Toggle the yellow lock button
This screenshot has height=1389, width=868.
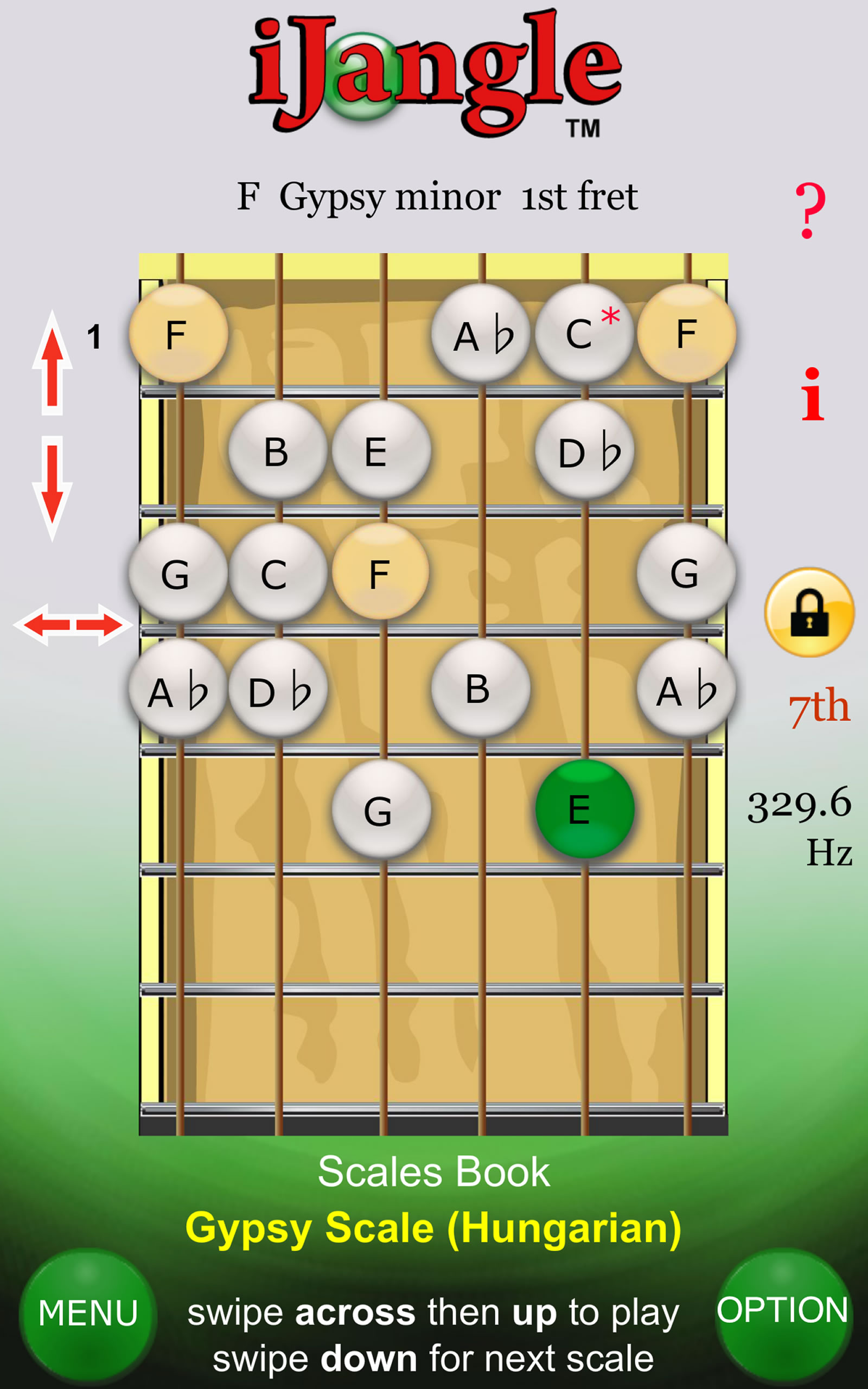tap(809, 612)
